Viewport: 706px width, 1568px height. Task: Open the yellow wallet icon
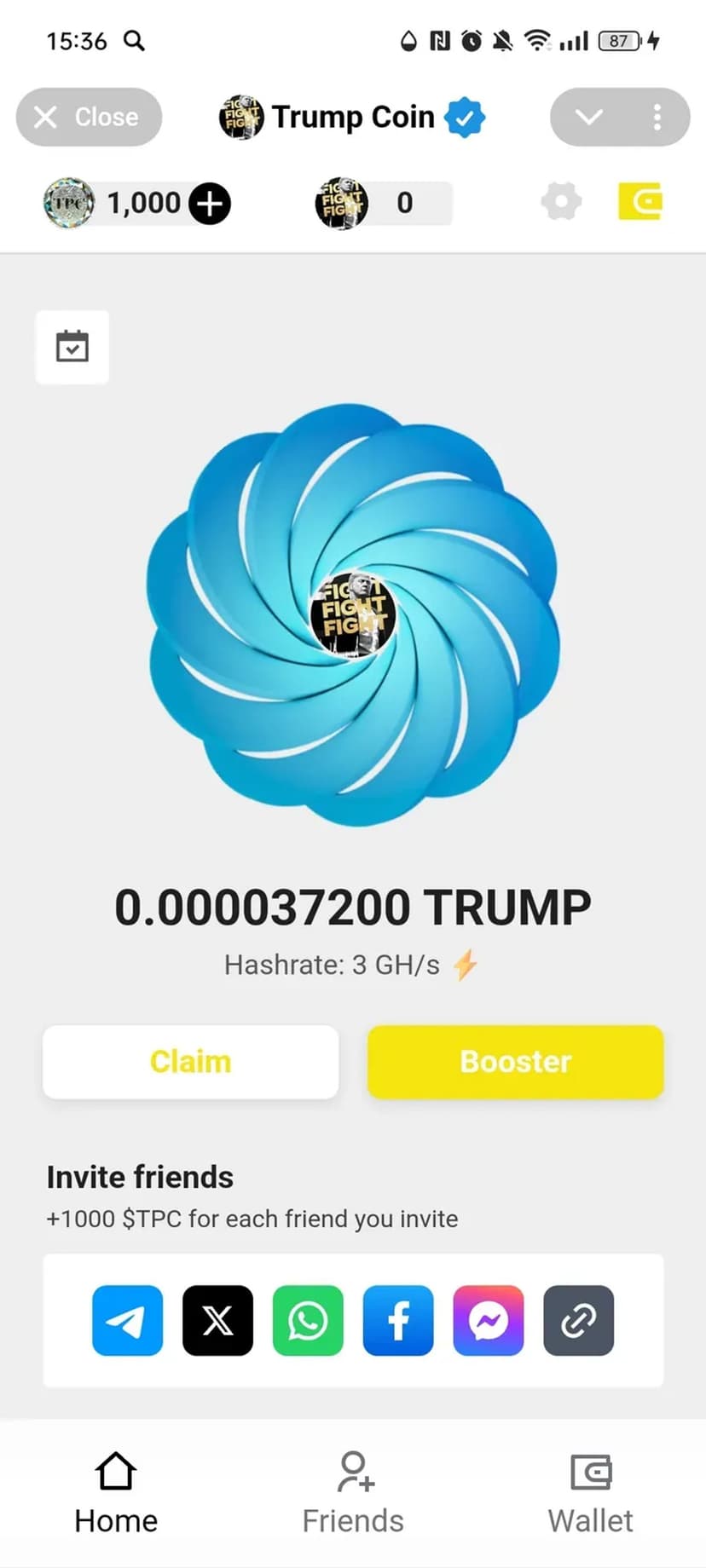click(640, 202)
